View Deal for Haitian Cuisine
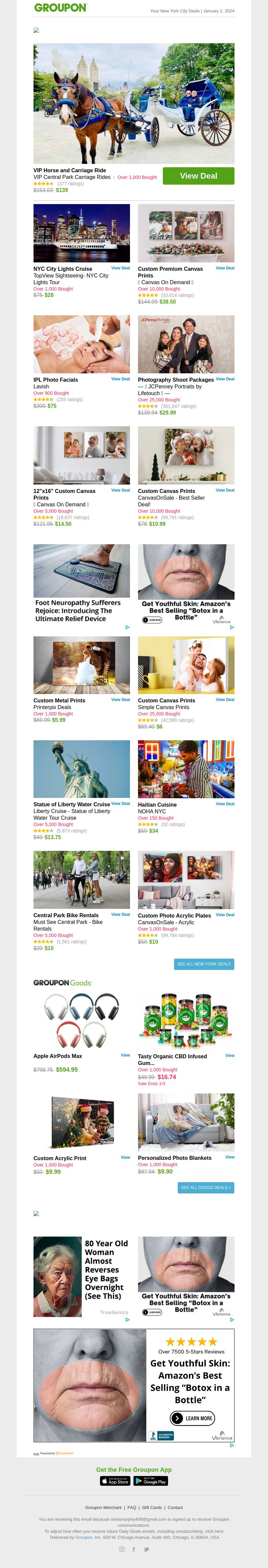This screenshot has width=268, height=1568. [x=225, y=804]
